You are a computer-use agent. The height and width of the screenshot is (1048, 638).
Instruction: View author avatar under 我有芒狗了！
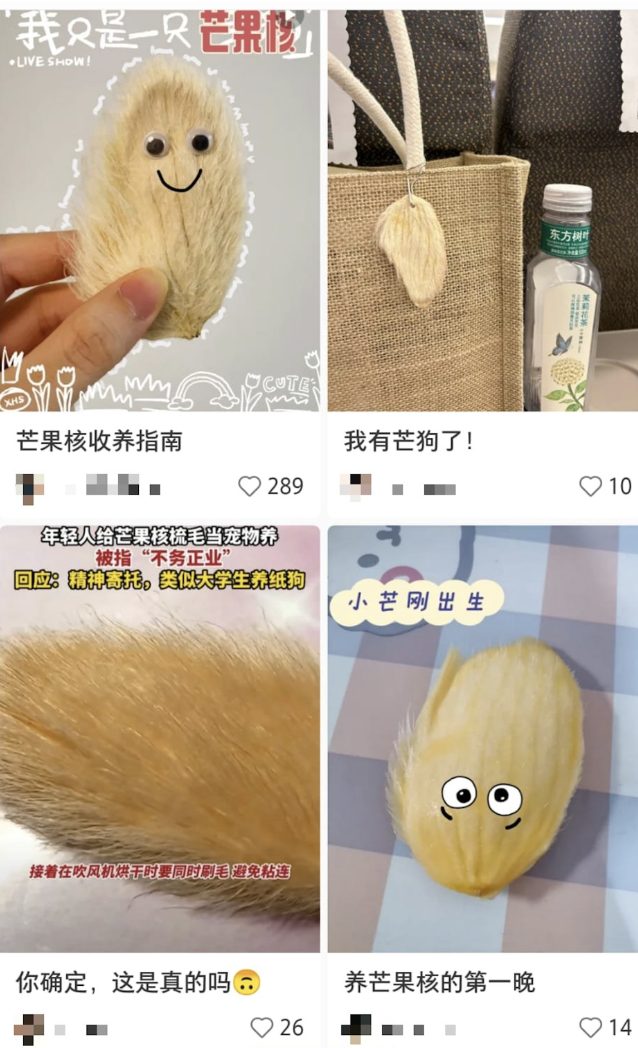356,487
